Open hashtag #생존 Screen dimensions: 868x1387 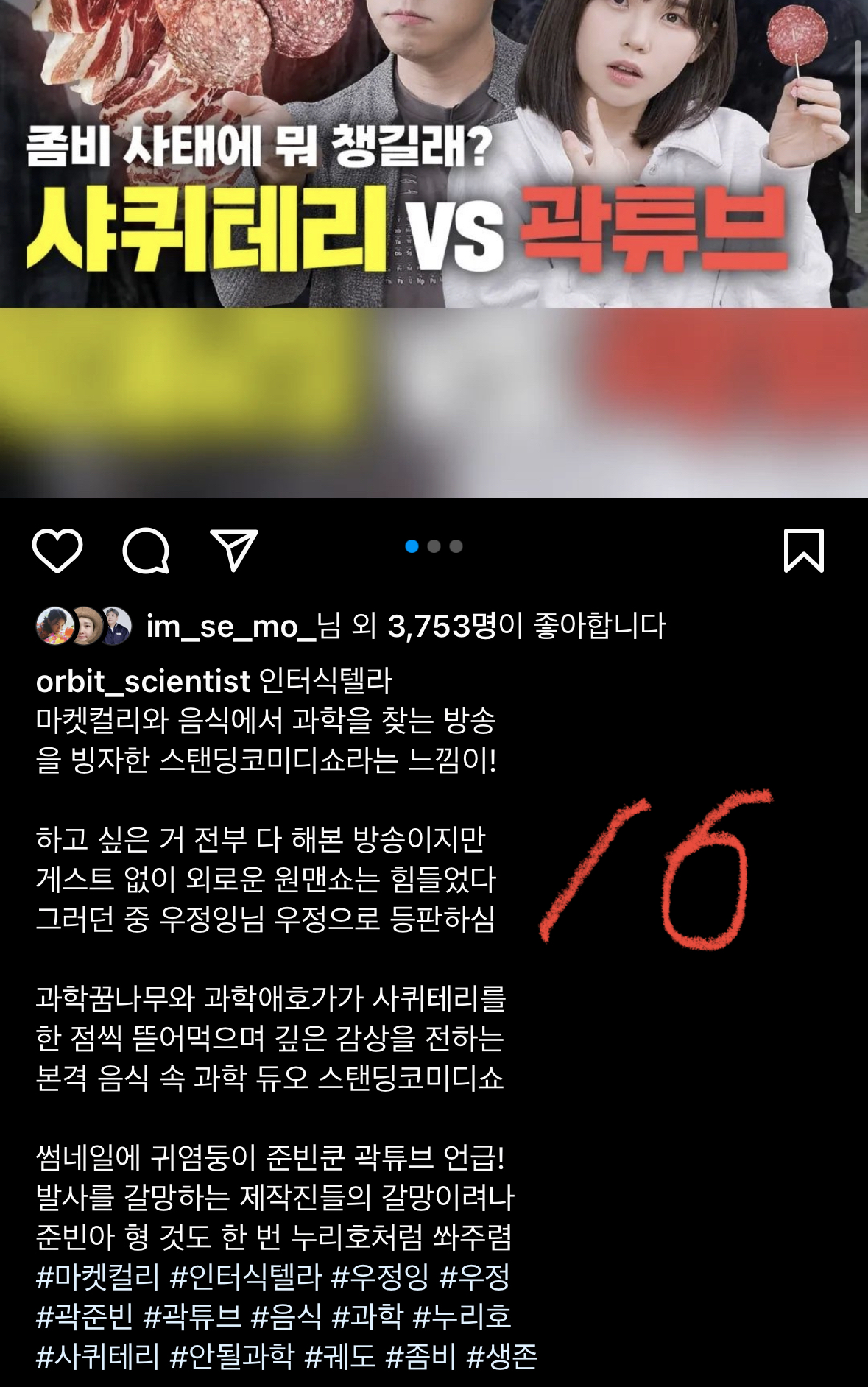click(x=501, y=1356)
